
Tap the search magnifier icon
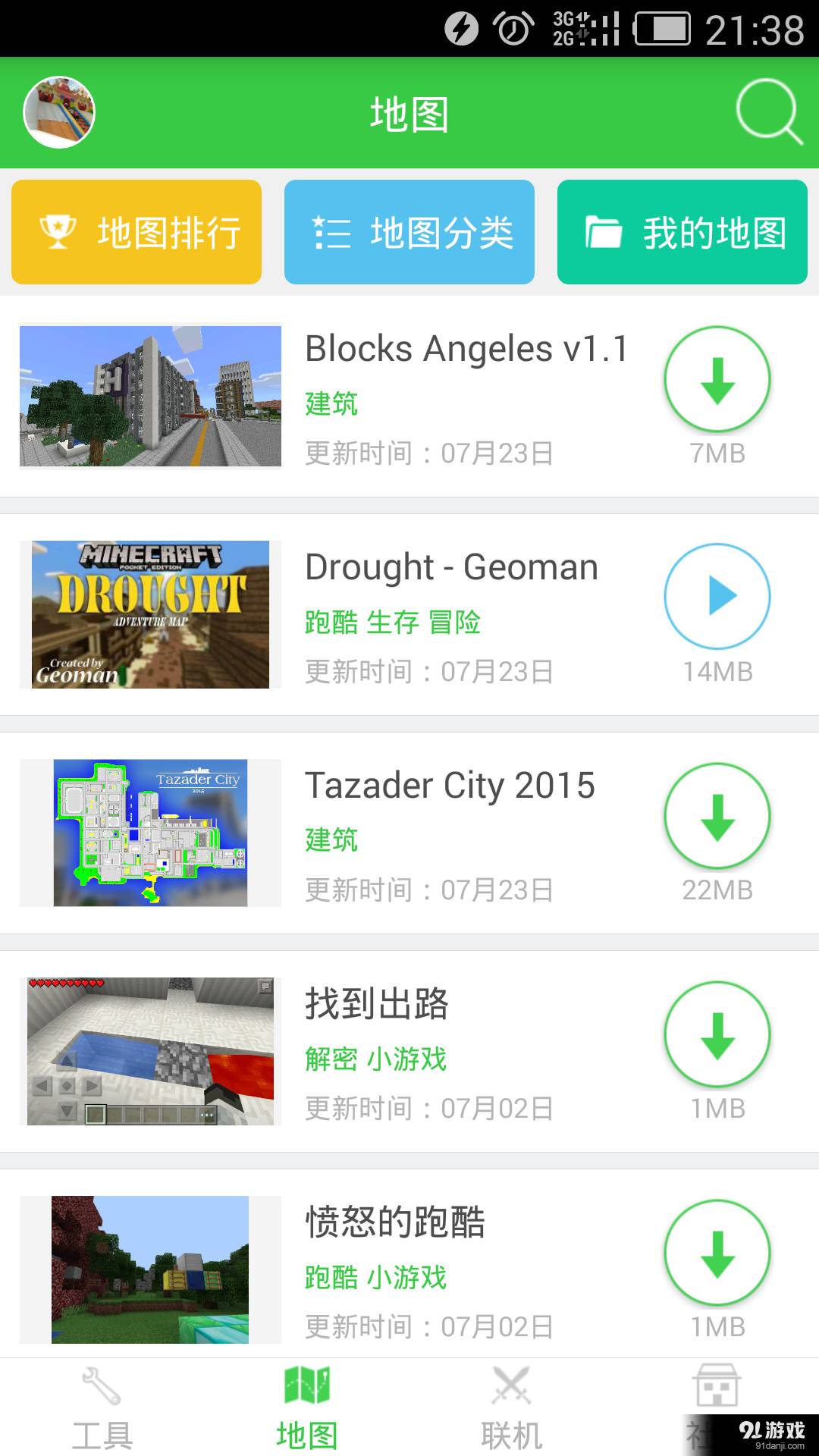[x=768, y=112]
